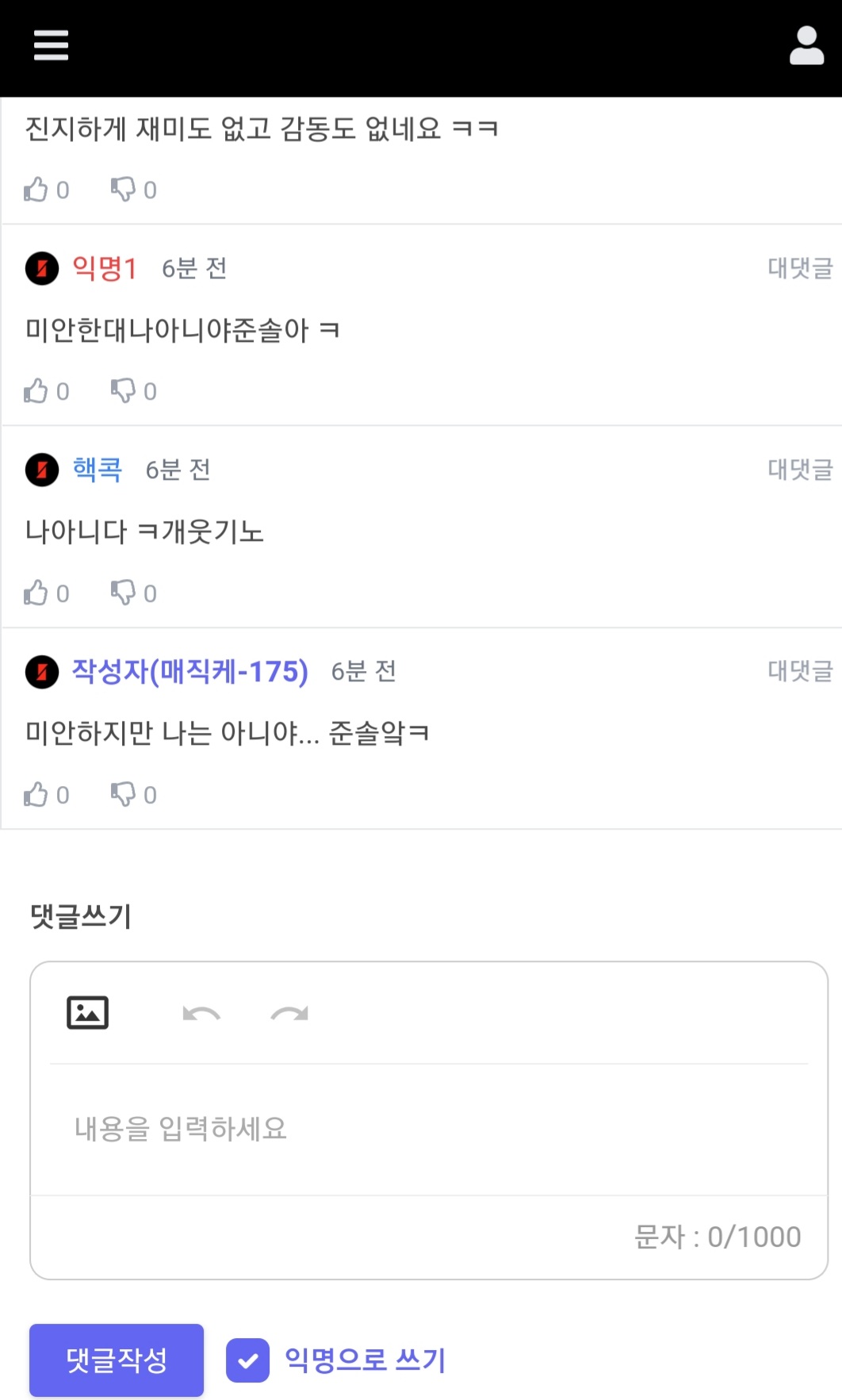Open the user profile icon
The height and width of the screenshot is (1400, 842).
(x=806, y=45)
